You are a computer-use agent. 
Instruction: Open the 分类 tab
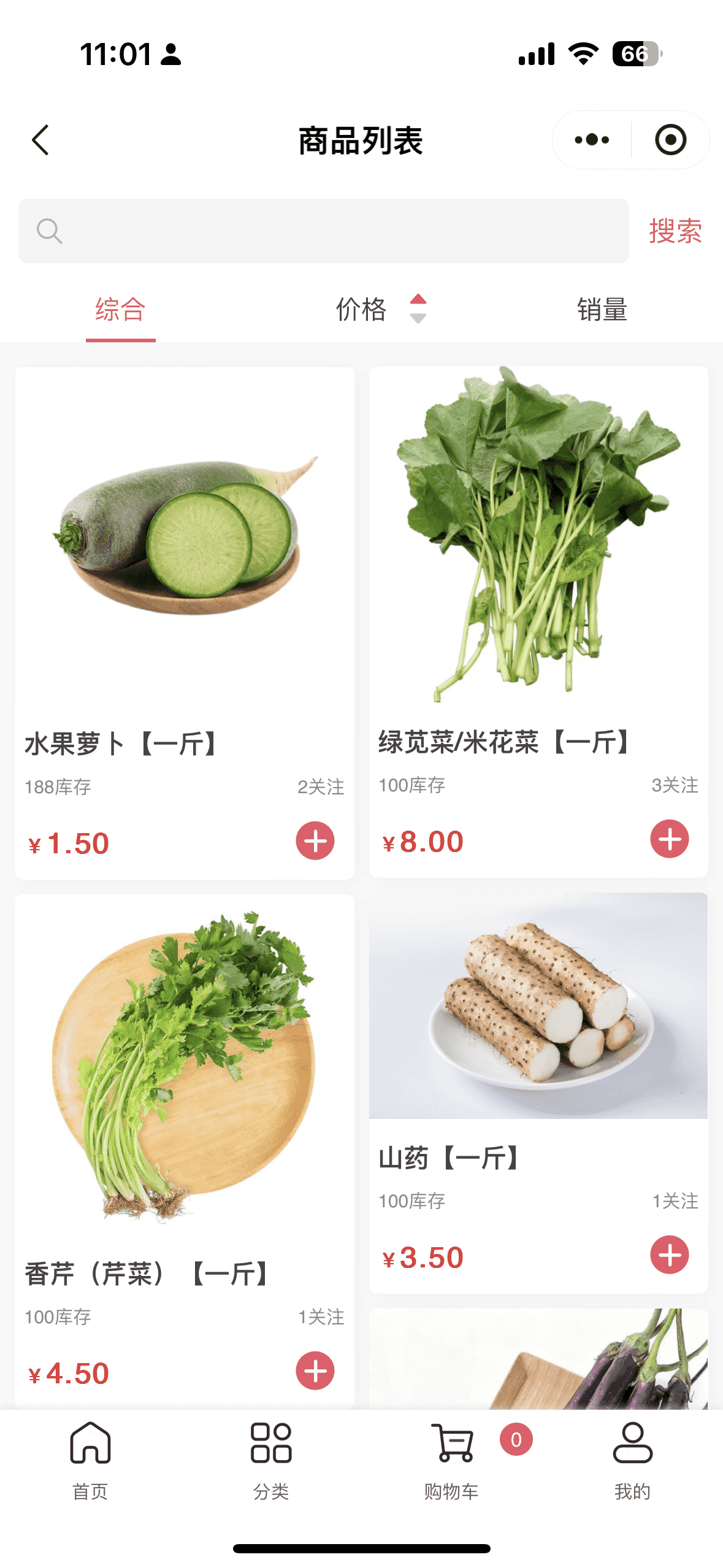(271, 1460)
